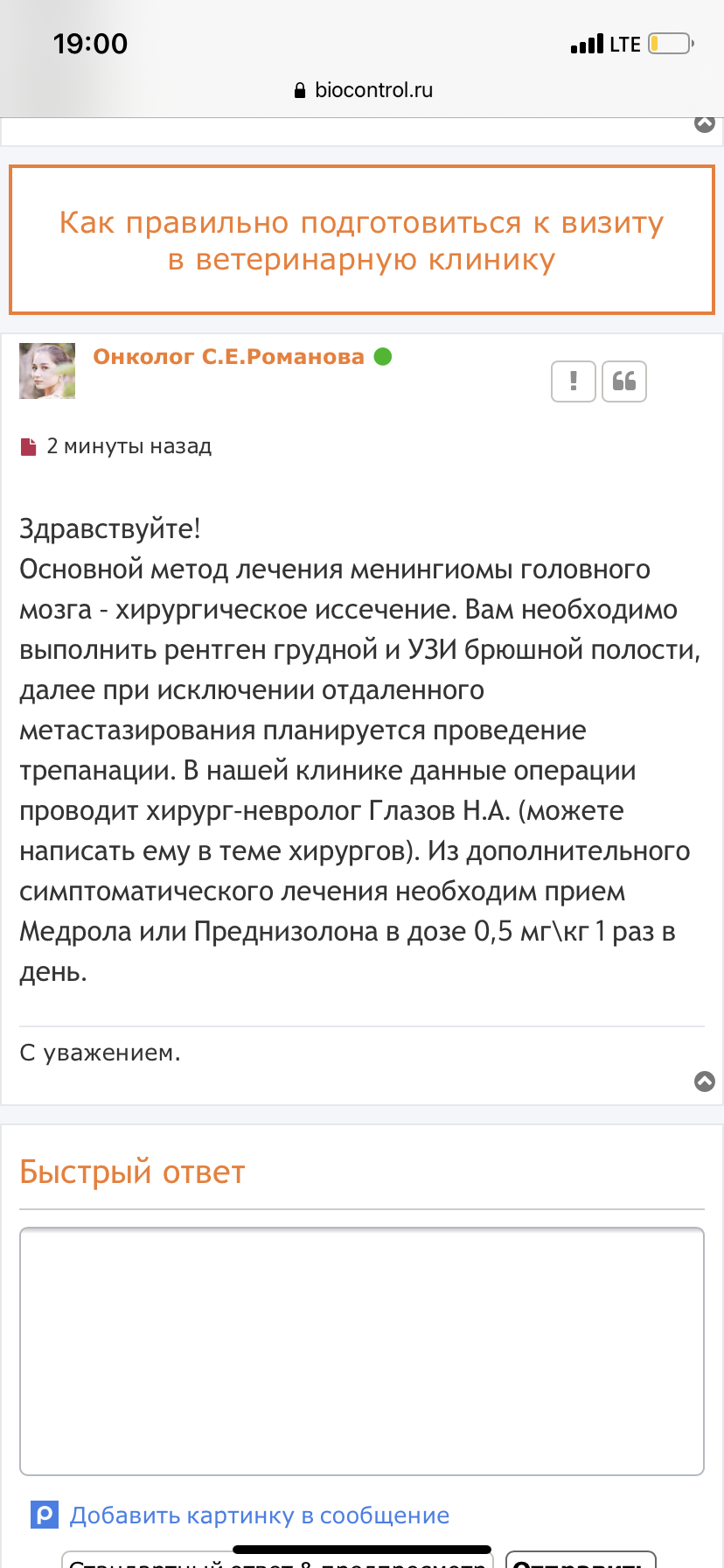
Task: Tap the avatar of Онколог С.Е.Романова
Action: pyautogui.click(x=47, y=371)
